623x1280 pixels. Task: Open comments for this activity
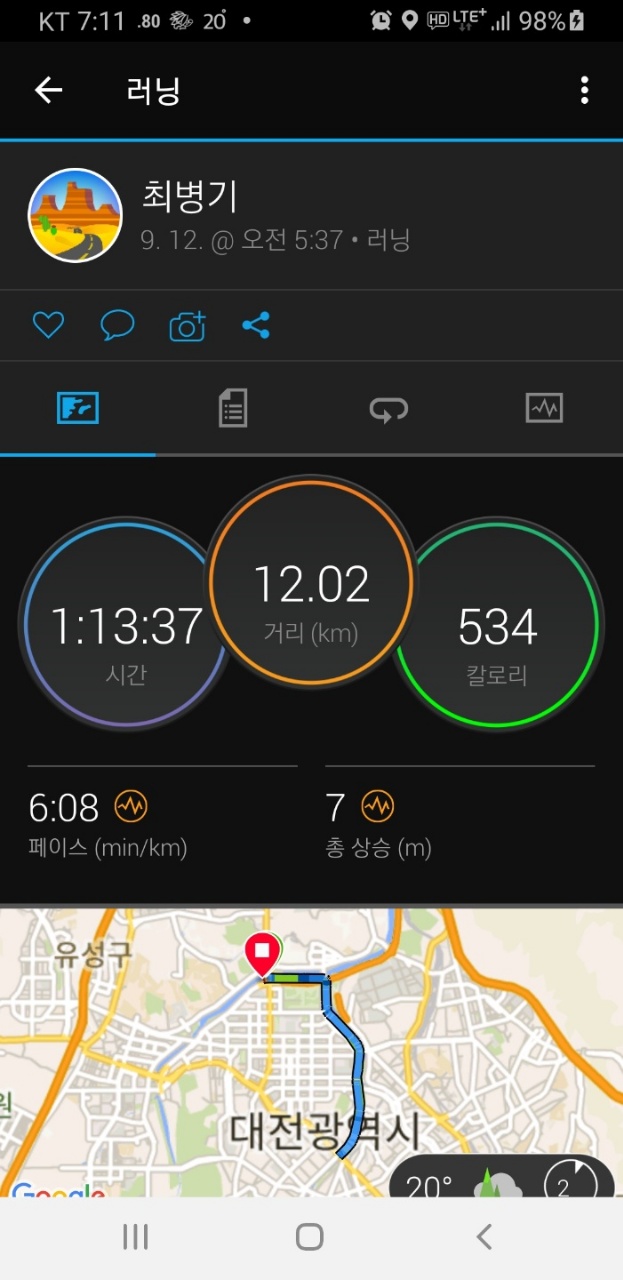(x=117, y=325)
